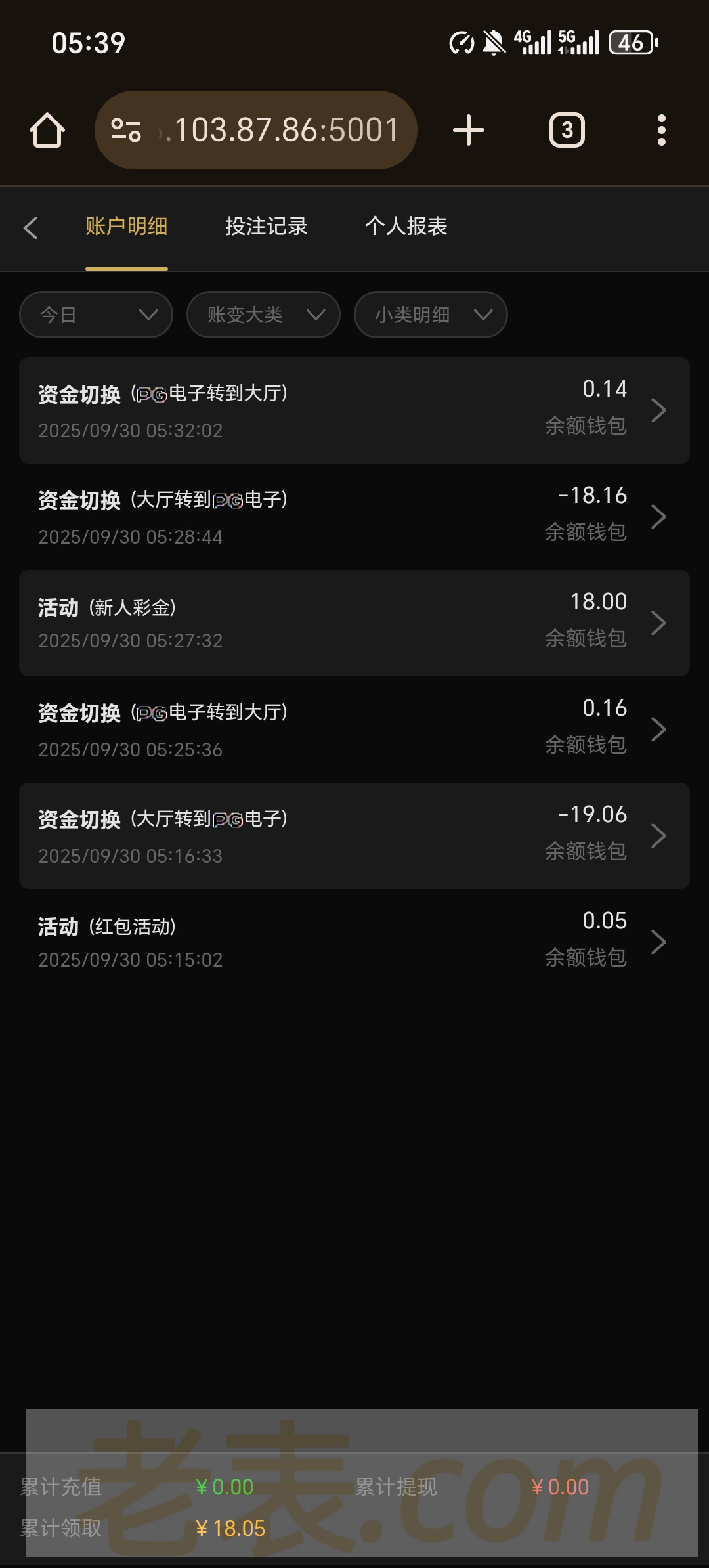This screenshot has width=709, height=1568.
Task: Expand the 今日 date dropdown
Action: 97,315
